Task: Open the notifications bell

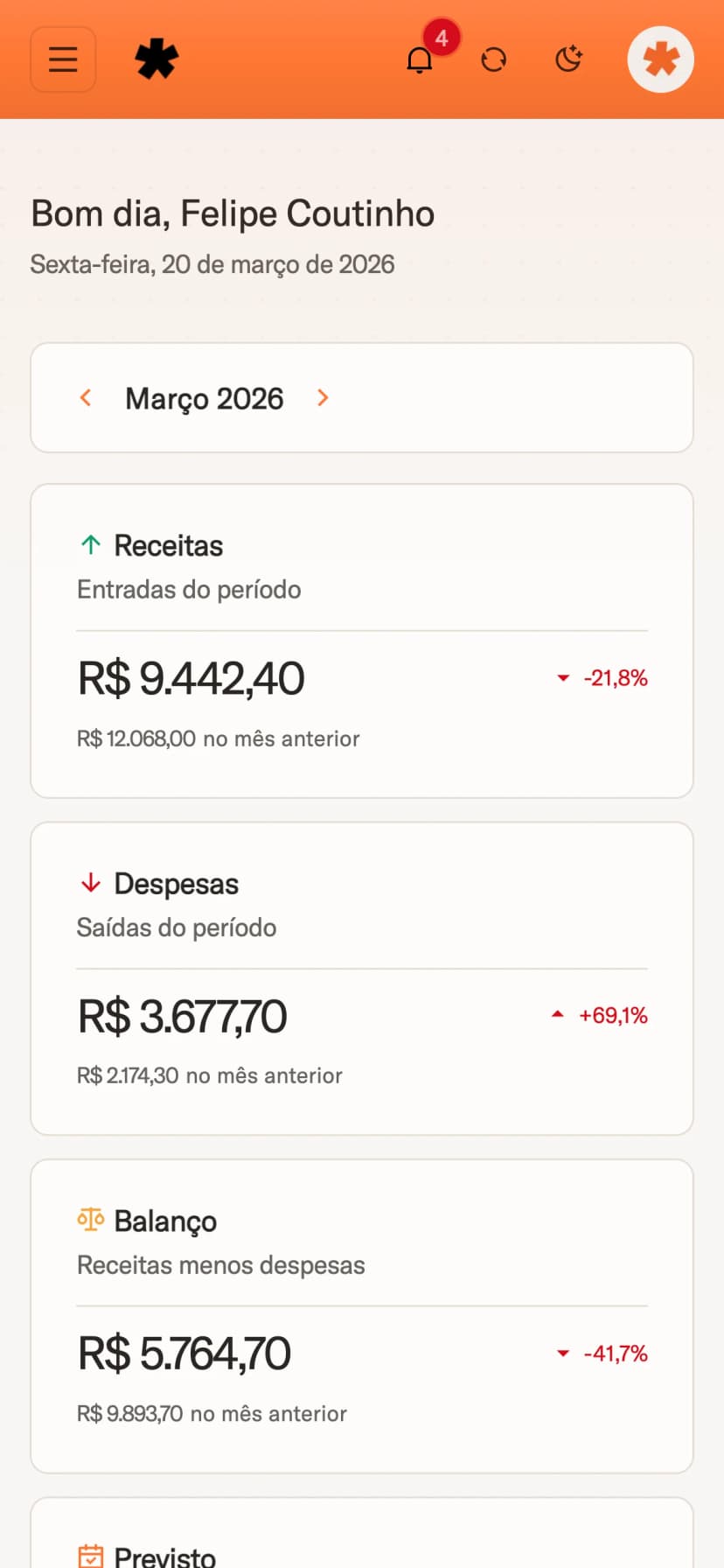Action: click(x=420, y=59)
